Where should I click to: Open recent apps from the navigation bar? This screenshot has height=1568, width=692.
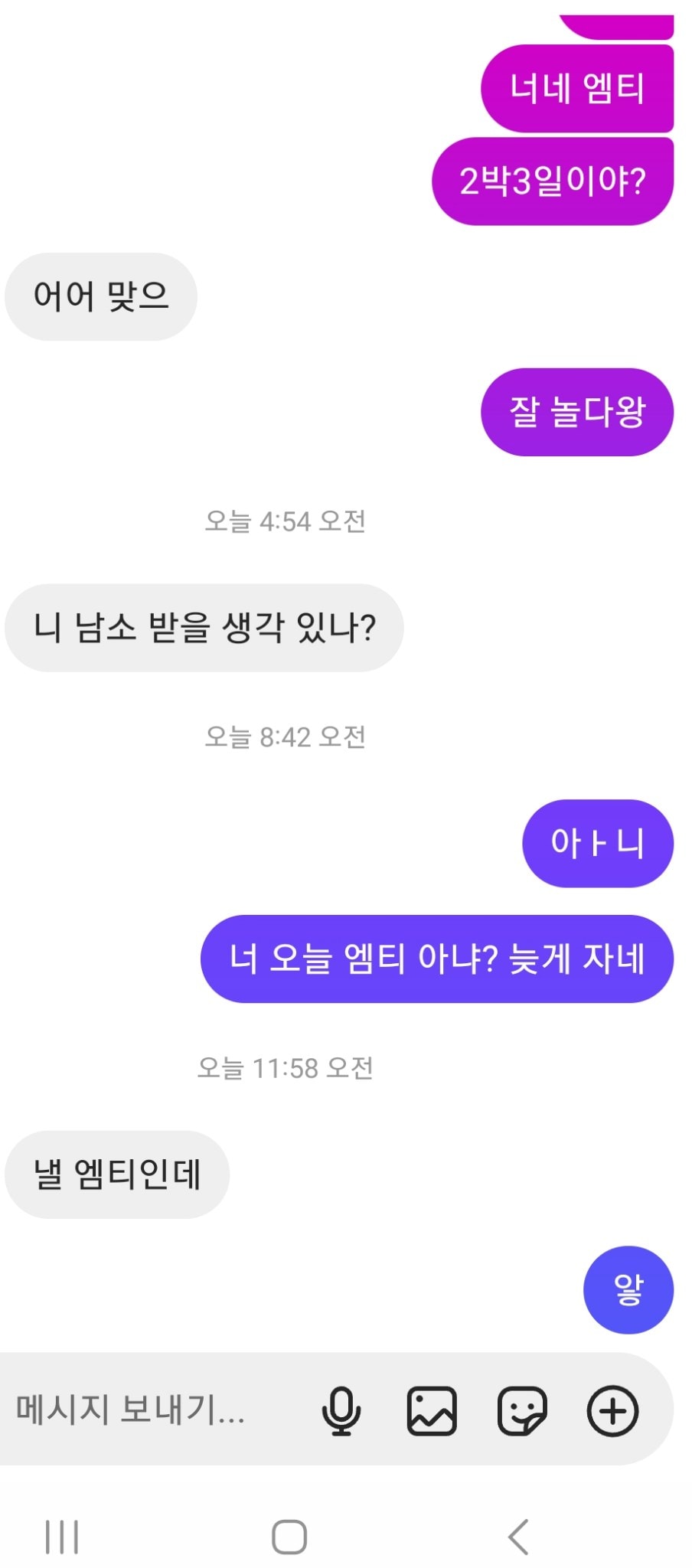(x=62, y=1536)
